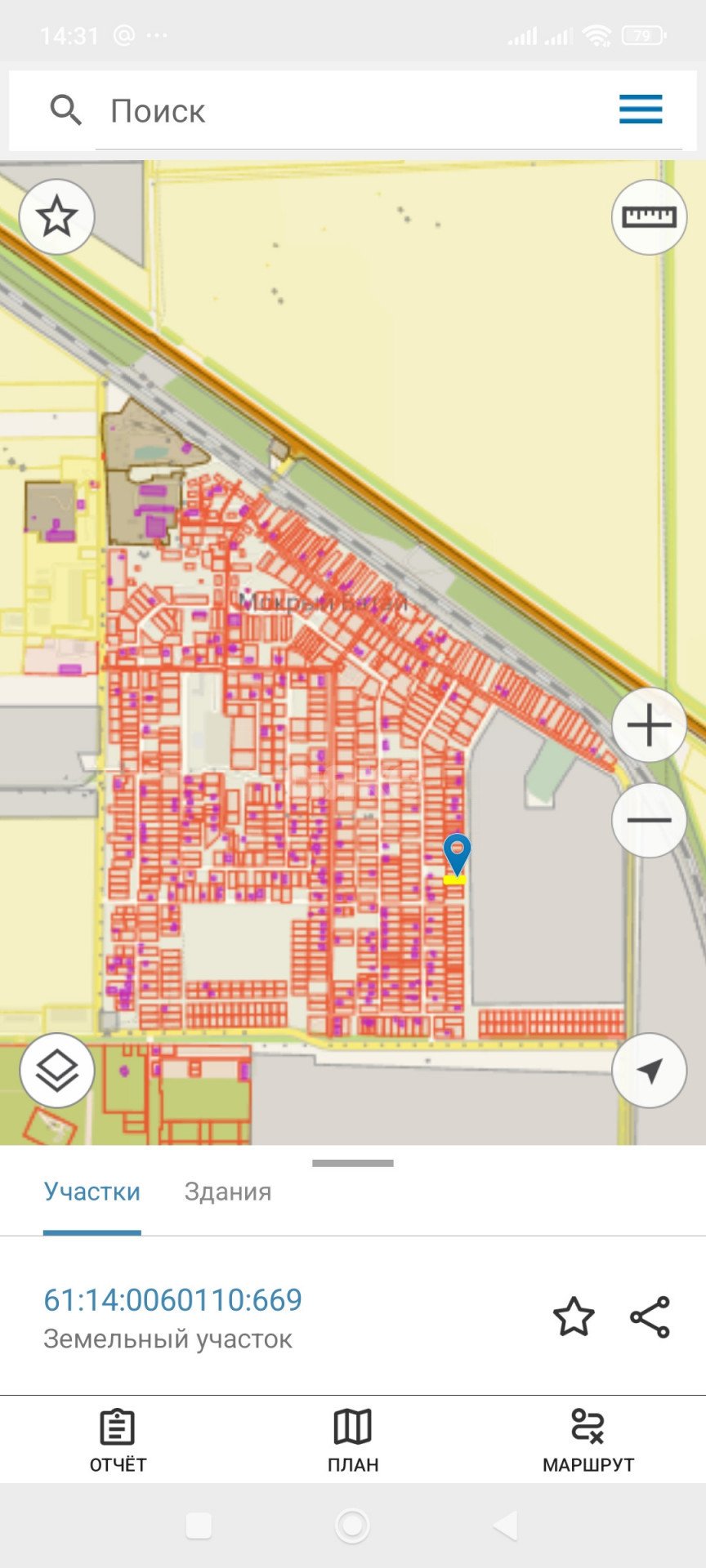Switch to the Здания tab
Image resolution: width=706 pixels, height=1568 pixels.
pos(228,1192)
